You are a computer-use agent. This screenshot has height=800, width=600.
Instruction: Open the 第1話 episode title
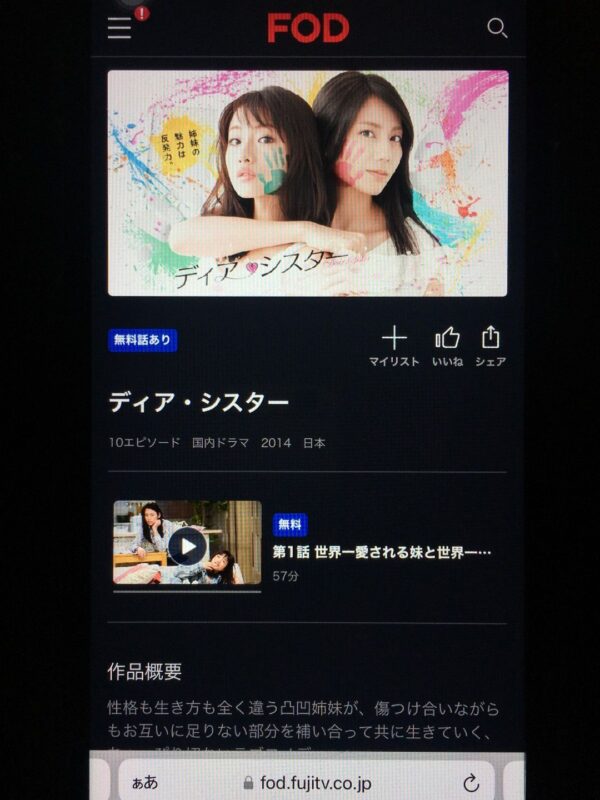[x=382, y=552]
